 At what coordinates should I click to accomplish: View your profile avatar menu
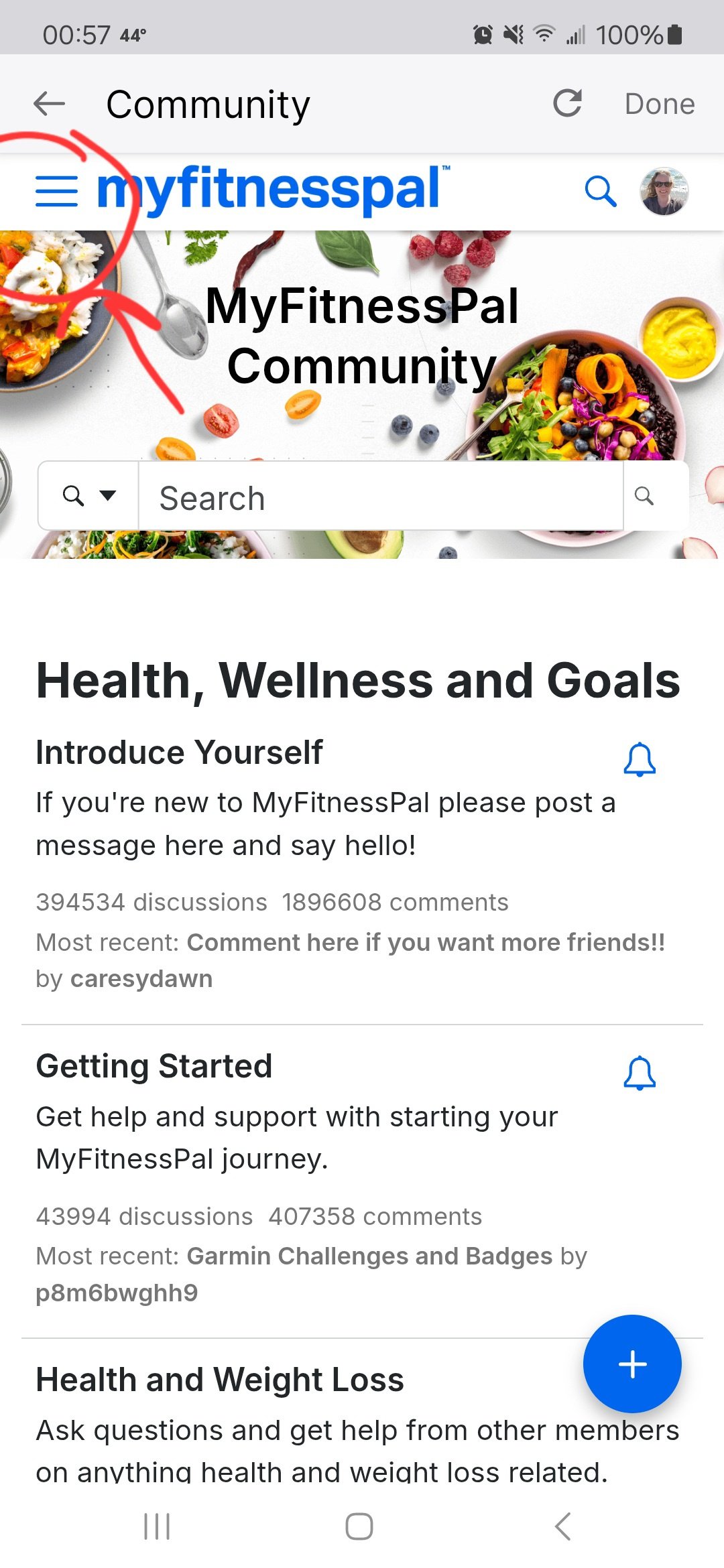[664, 192]
